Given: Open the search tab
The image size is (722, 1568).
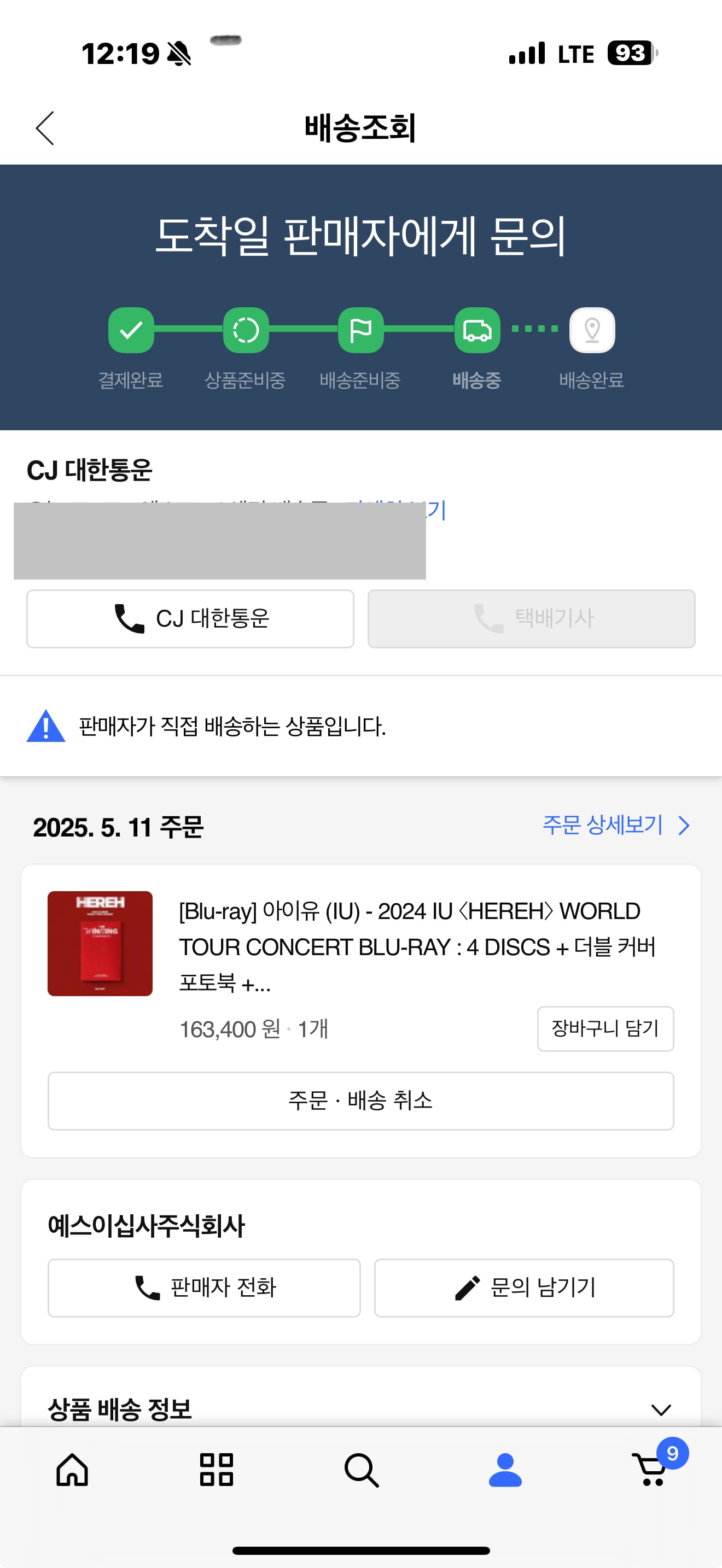Looking at the screenshot, I should point(361,1470).
